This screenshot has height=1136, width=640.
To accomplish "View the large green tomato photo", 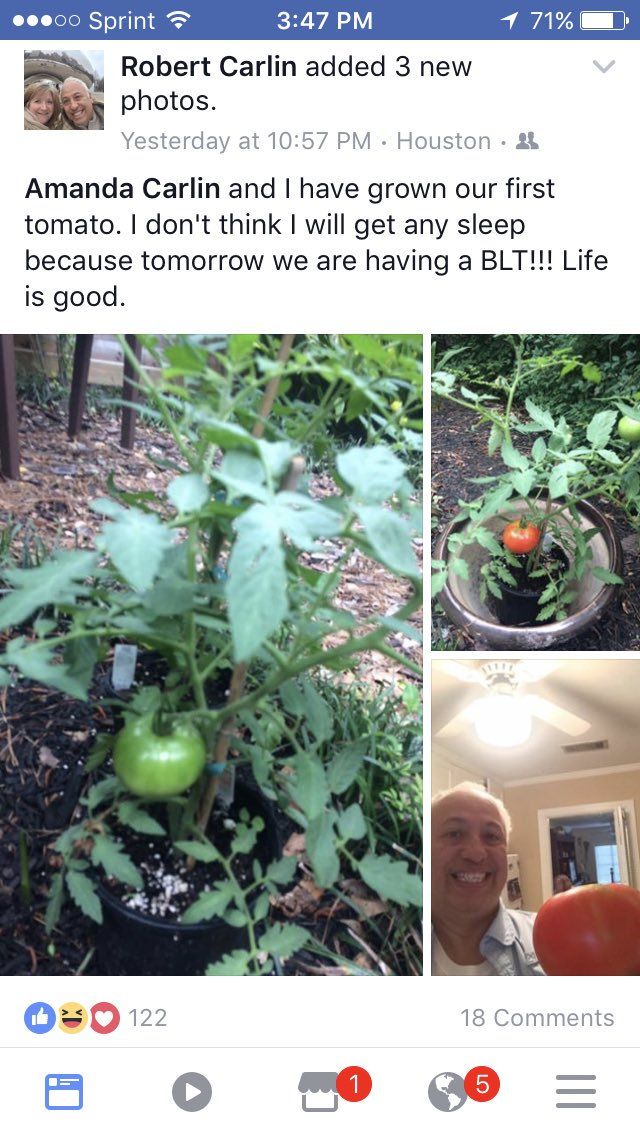I will click(211, 655).
